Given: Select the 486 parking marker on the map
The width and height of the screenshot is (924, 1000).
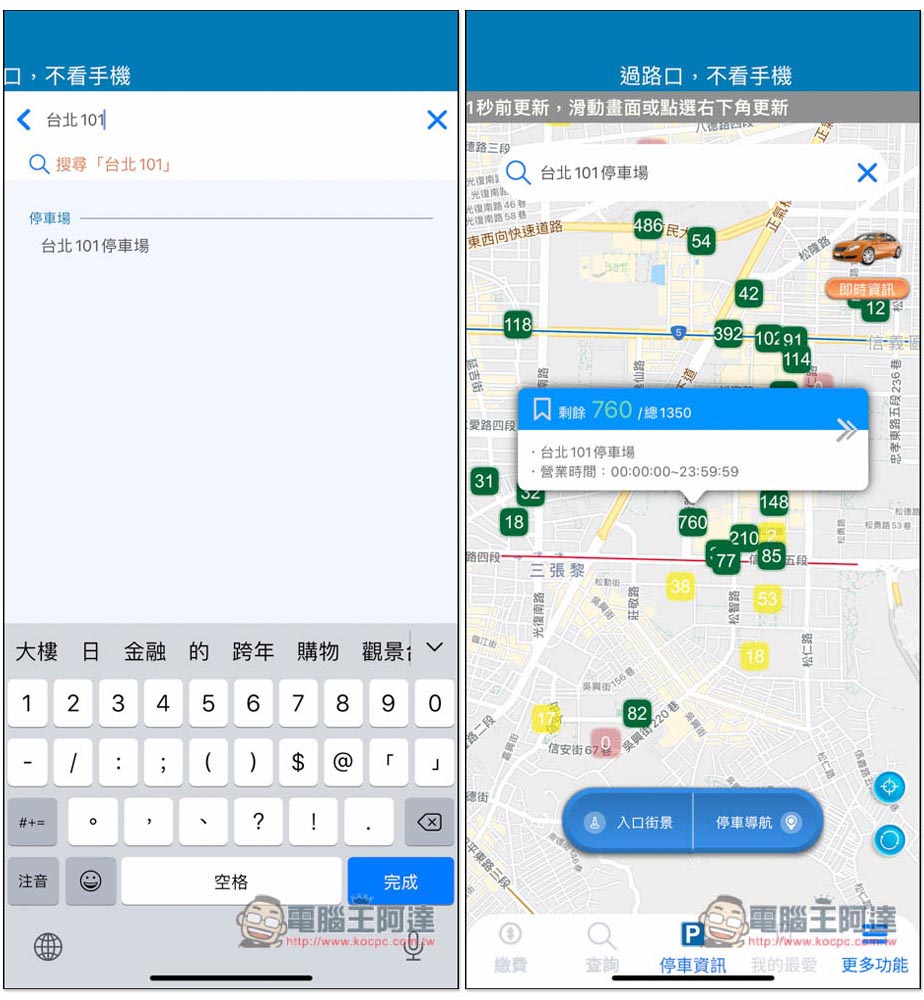Looking at the screenshot, I should tap(648, 225).
